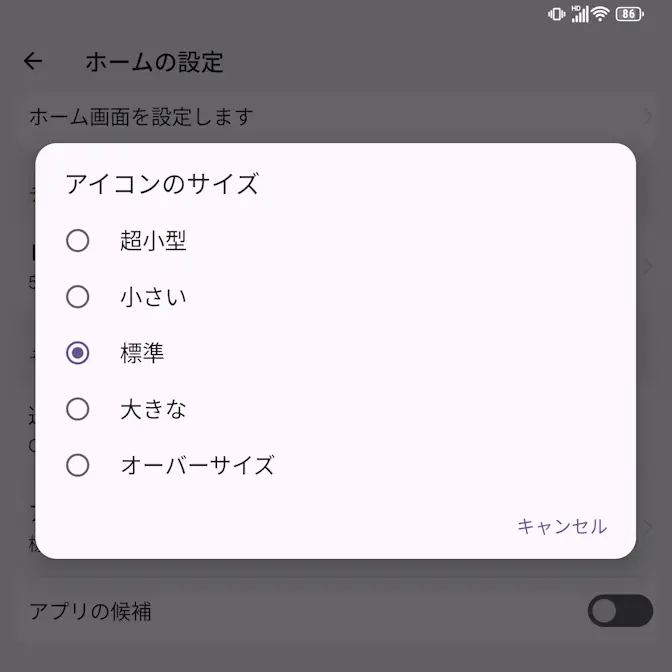Image resolution: width=672 pixels, height=672 pixels.
Task: Choose 小さい as the icon size
Action: (78, 297)
